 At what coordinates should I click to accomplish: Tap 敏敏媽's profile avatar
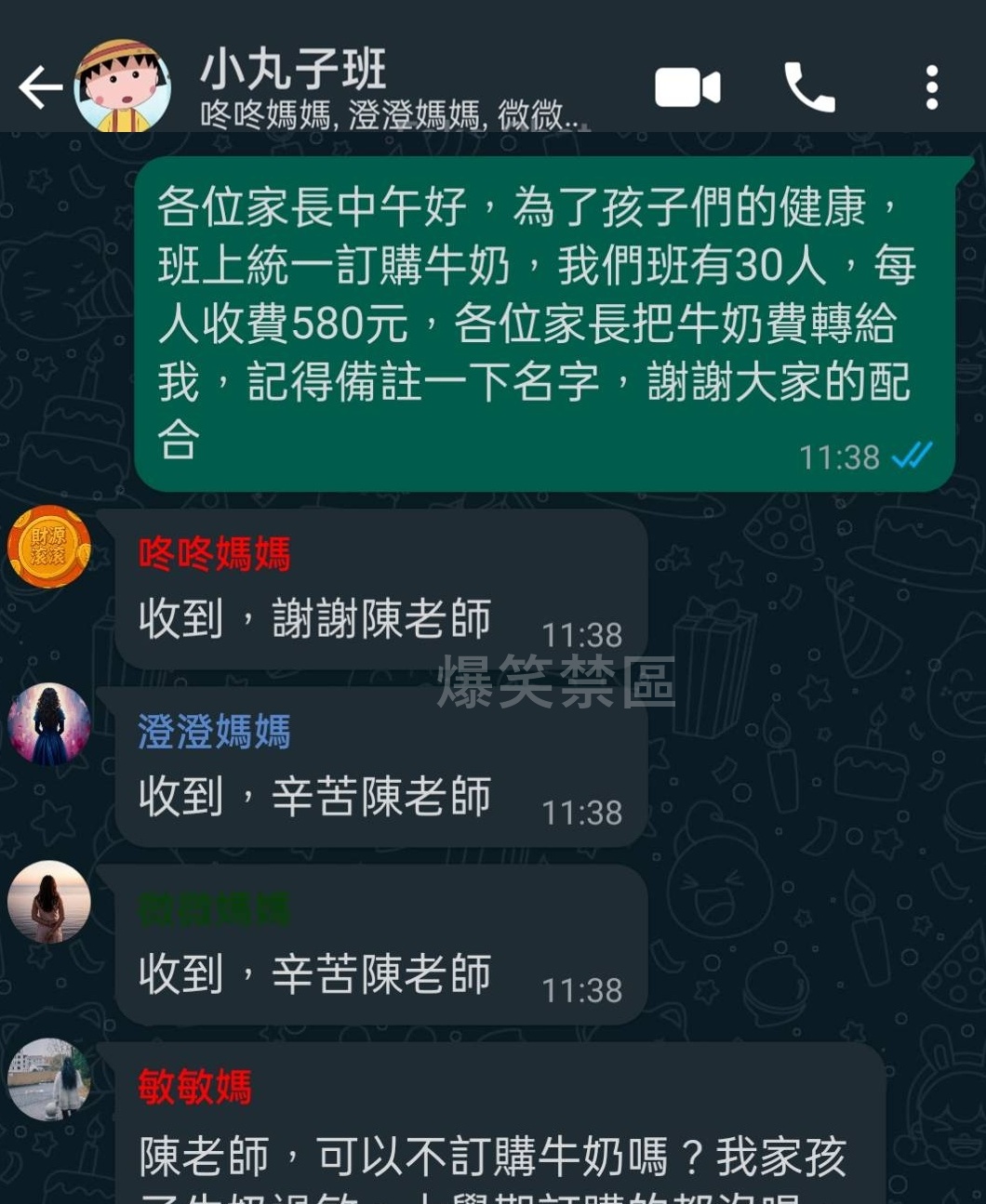(48, 1078)
